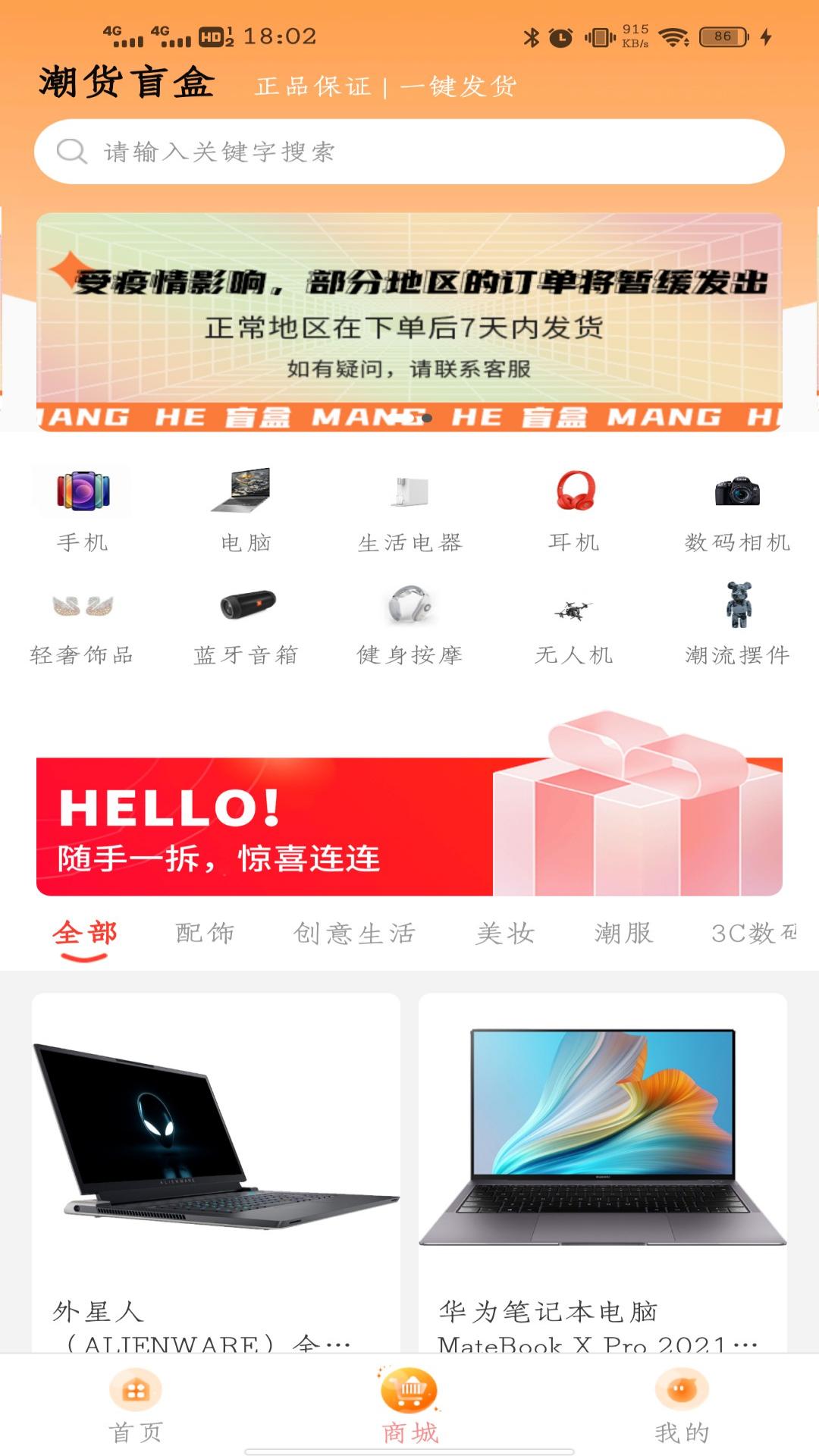Image resolution: width=819 pixels, height=1456 pixels.
Task: Browse 蓝牙音箱 category
Action: [246, 622]
